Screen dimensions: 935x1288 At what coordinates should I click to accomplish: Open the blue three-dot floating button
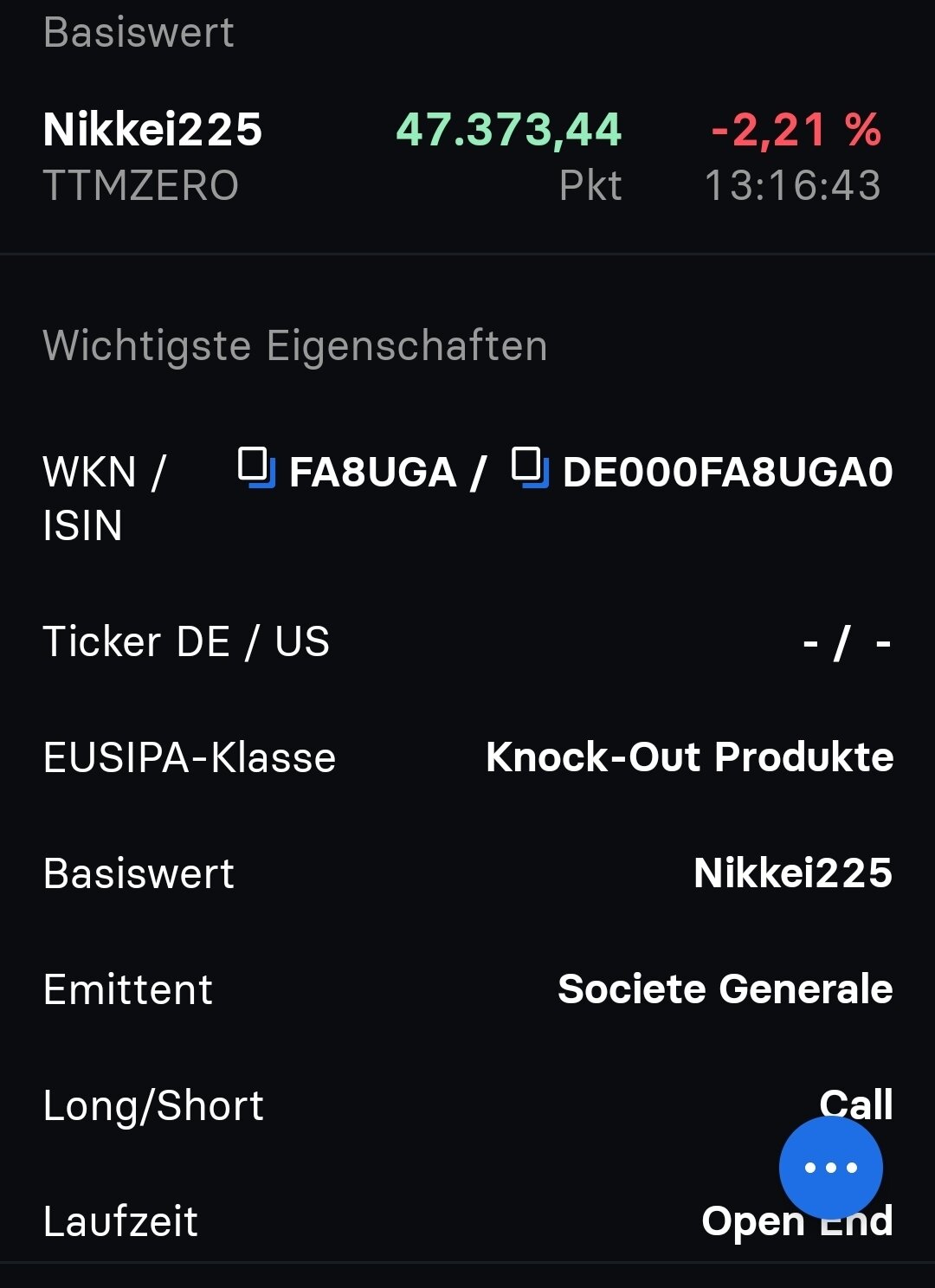830,1167
